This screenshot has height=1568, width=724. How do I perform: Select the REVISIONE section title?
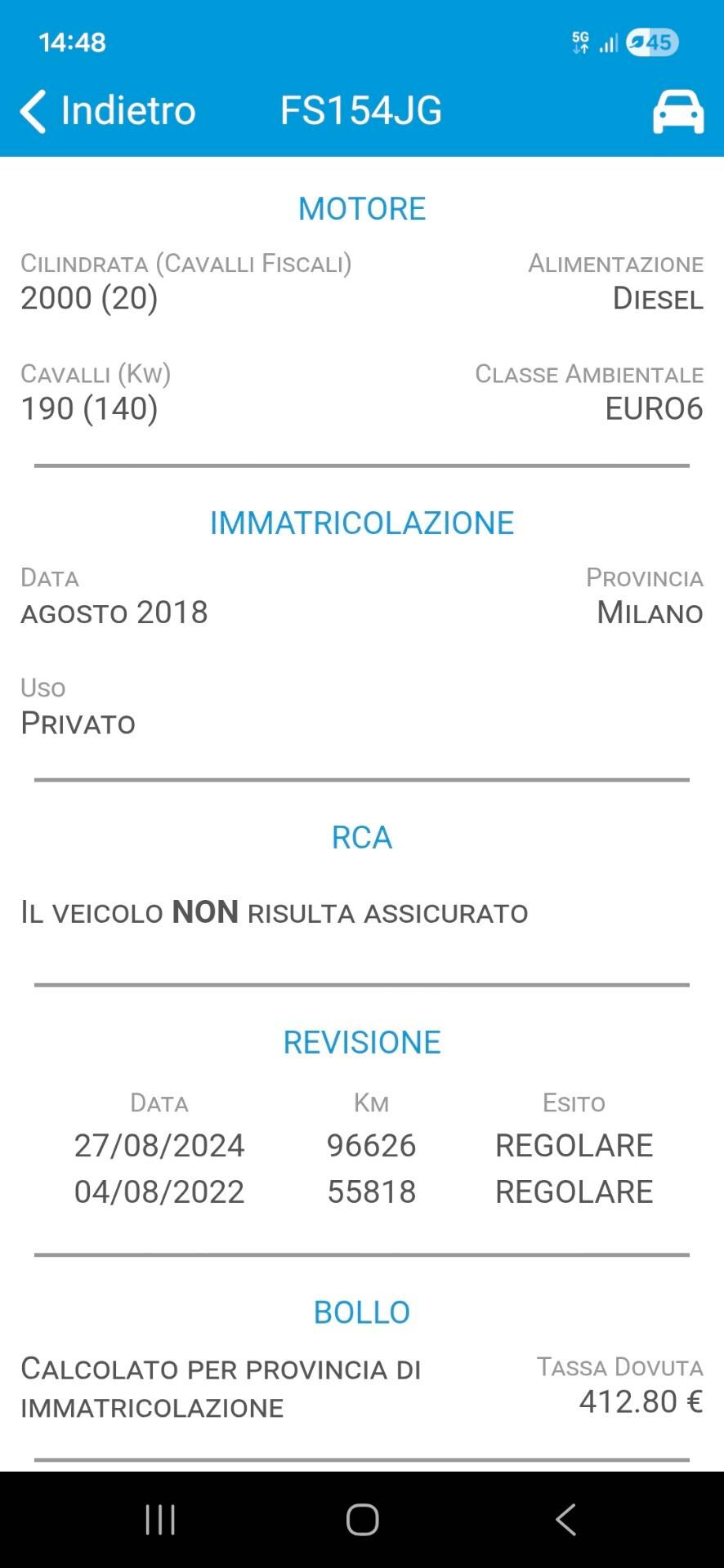click(361, 1041)
